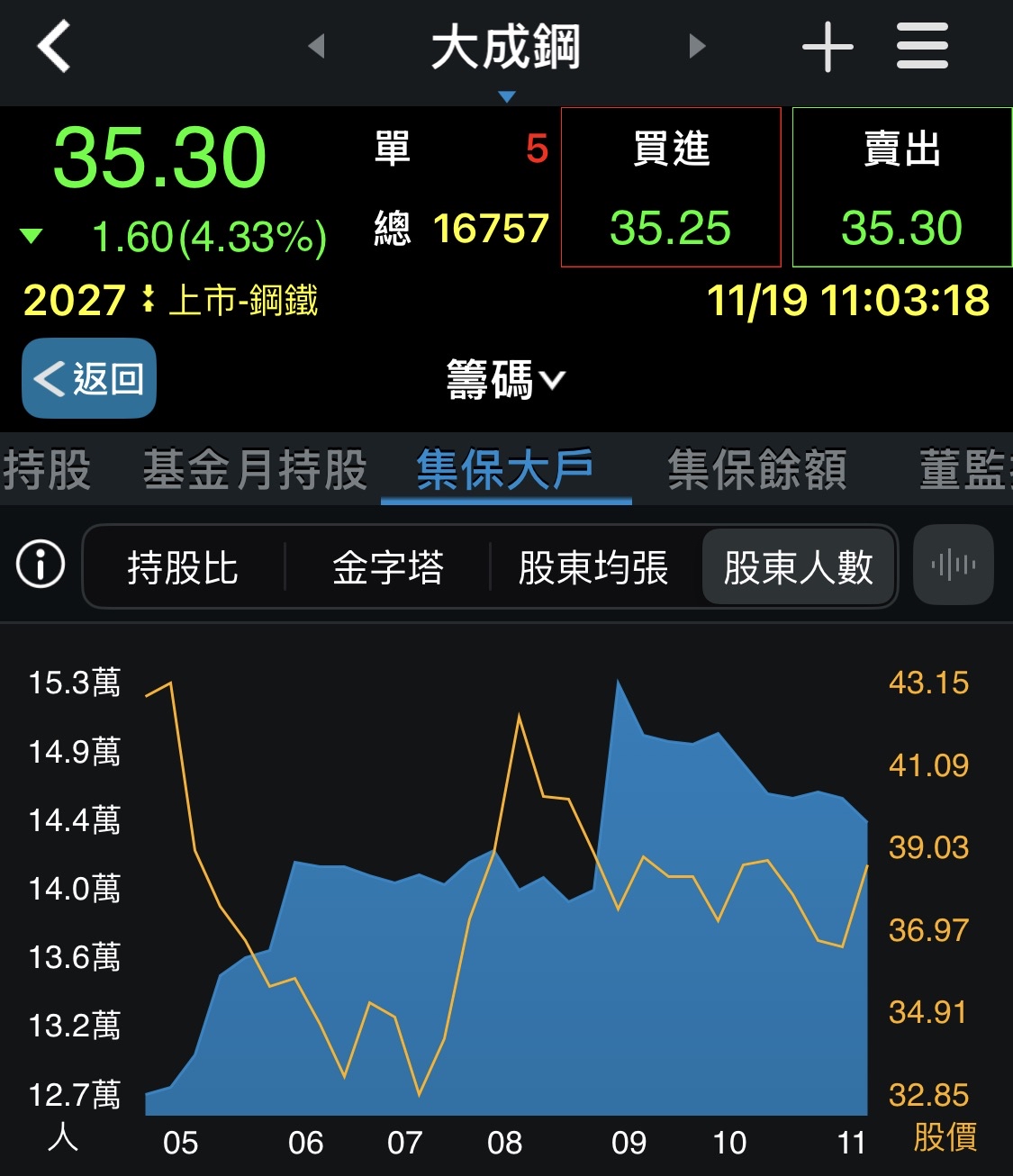
Task: Select the 股東人數 segment
Action: 798,568
